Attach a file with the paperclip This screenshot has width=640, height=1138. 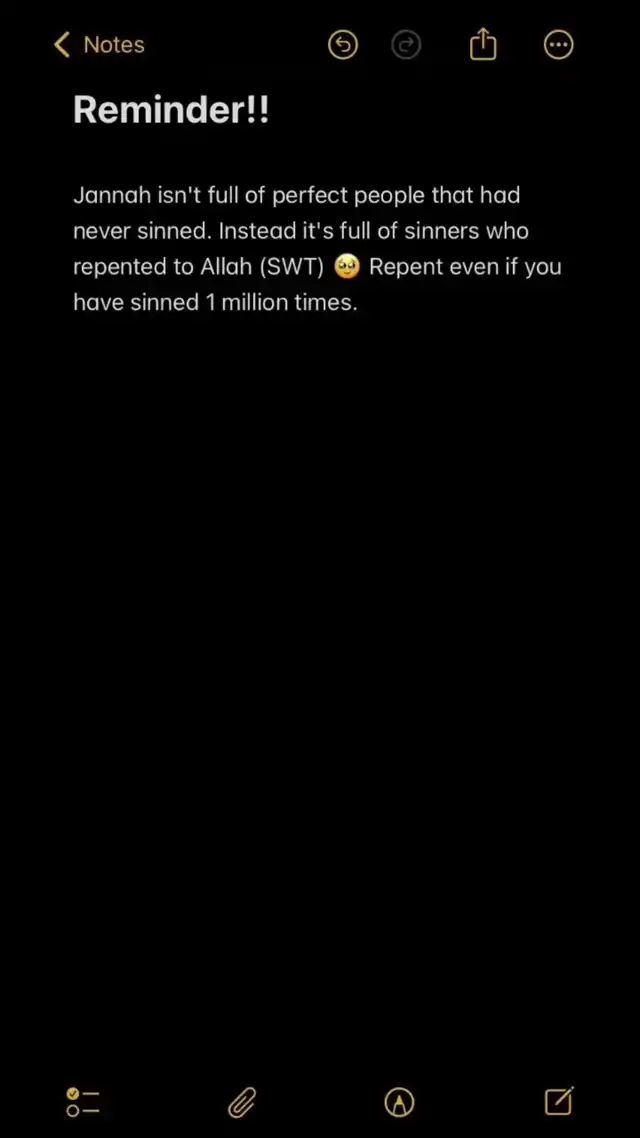242,1102
